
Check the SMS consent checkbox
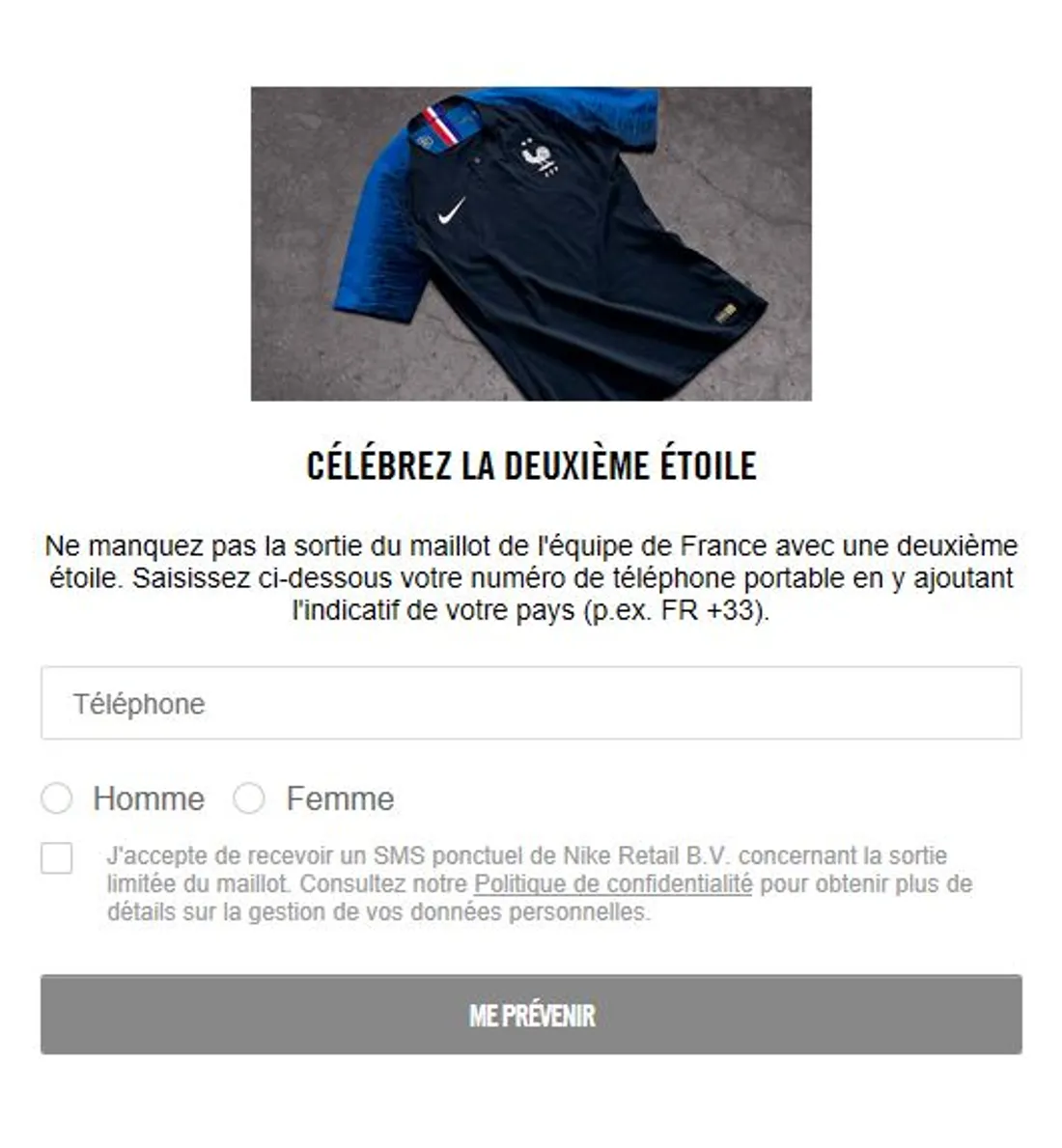(57, 857)
